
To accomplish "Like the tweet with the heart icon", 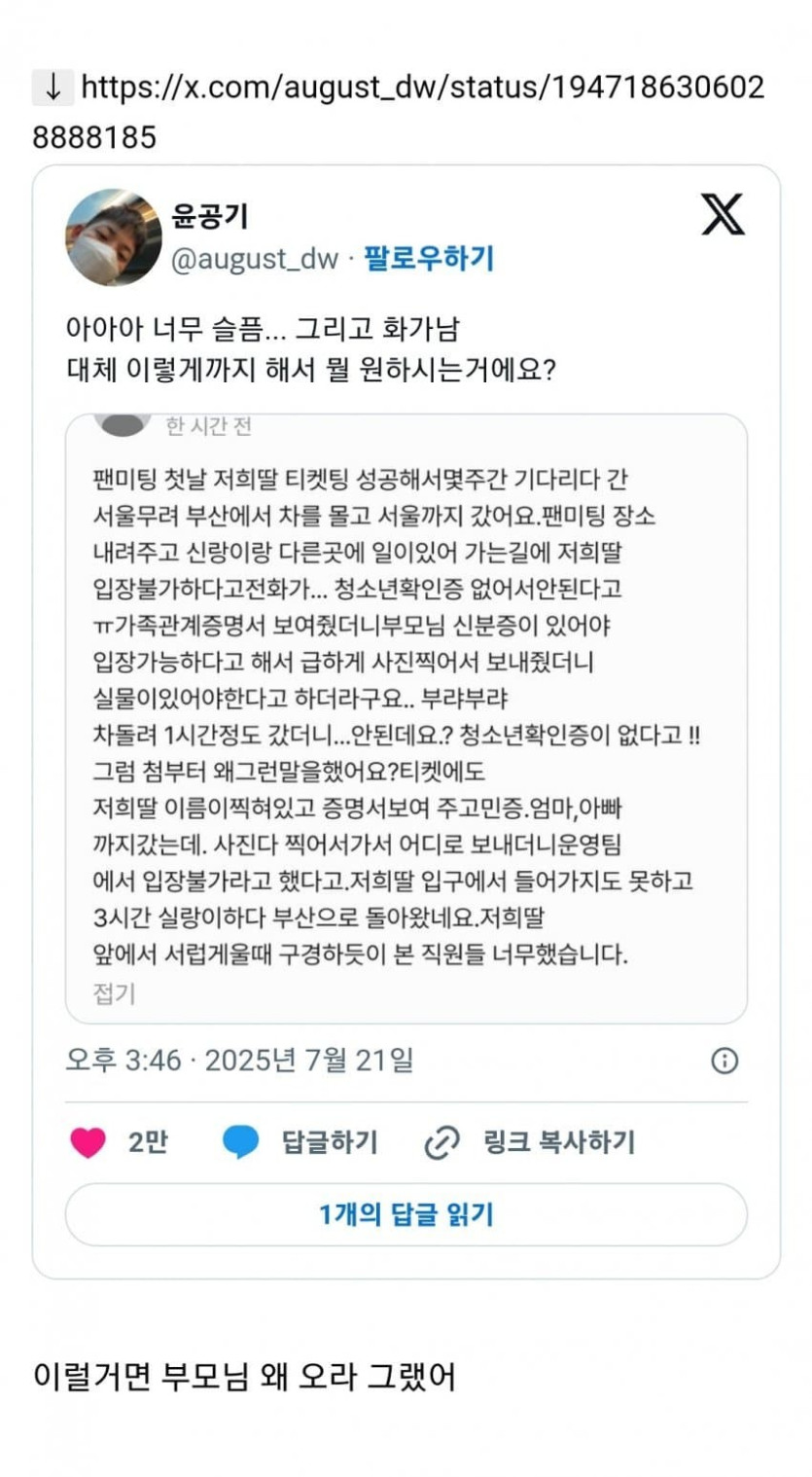I will 88,1142.
